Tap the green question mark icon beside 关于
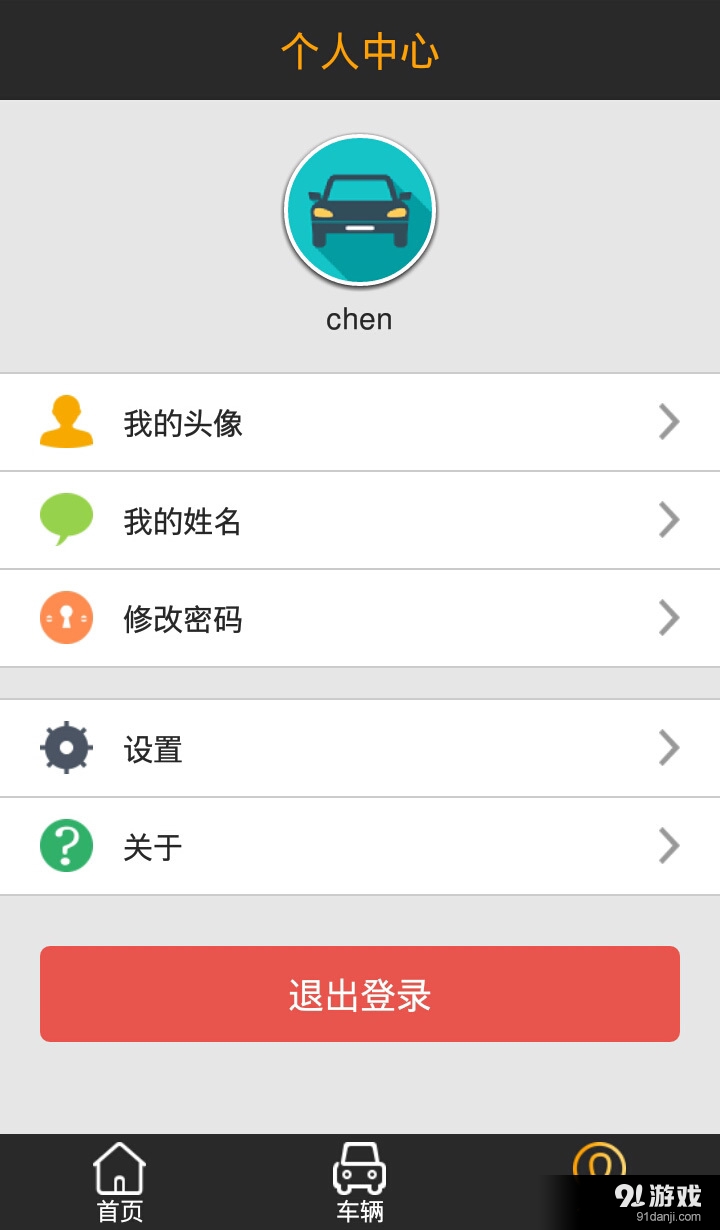 pos(66,845)
